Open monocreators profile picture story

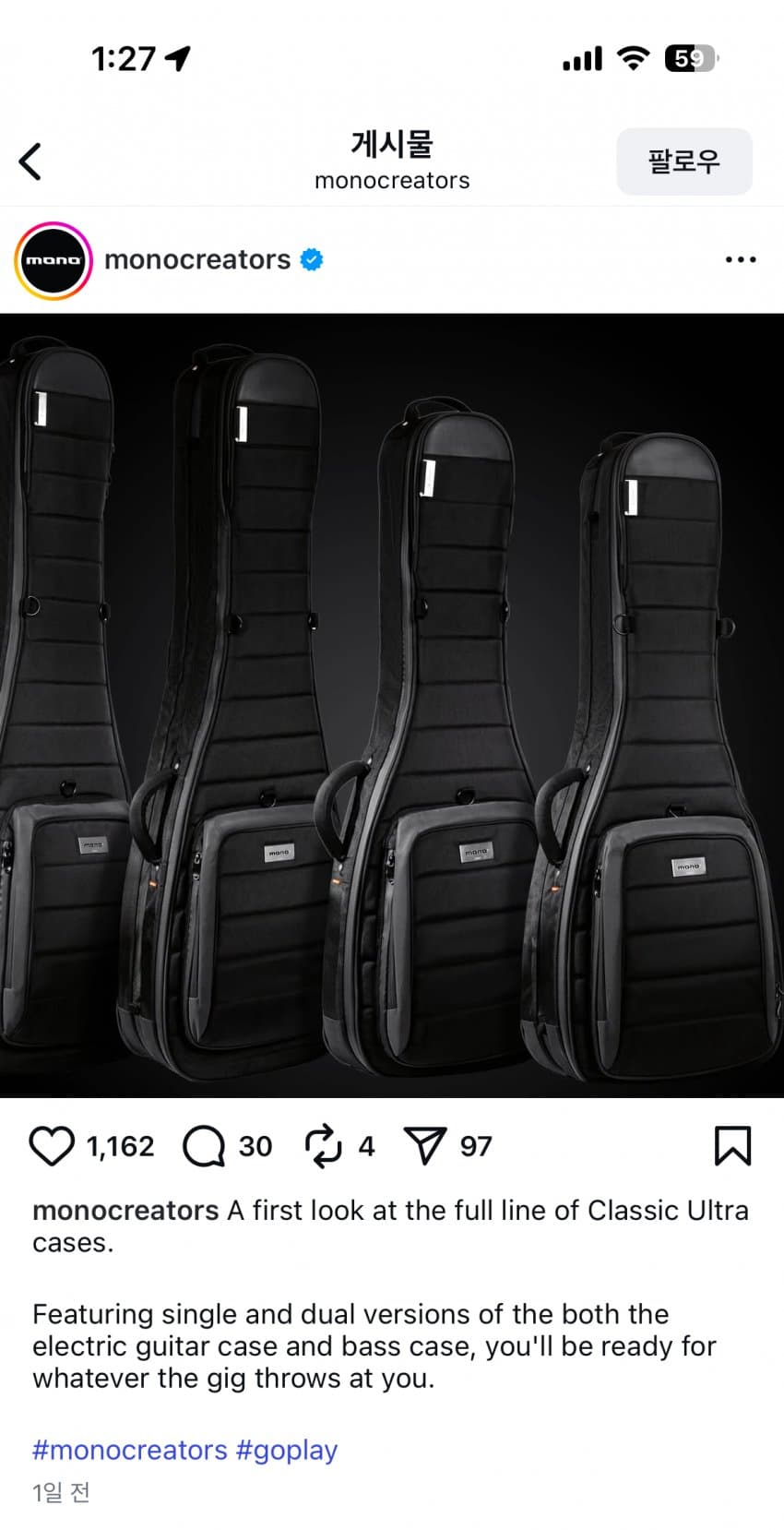click(x=53, y=260)
